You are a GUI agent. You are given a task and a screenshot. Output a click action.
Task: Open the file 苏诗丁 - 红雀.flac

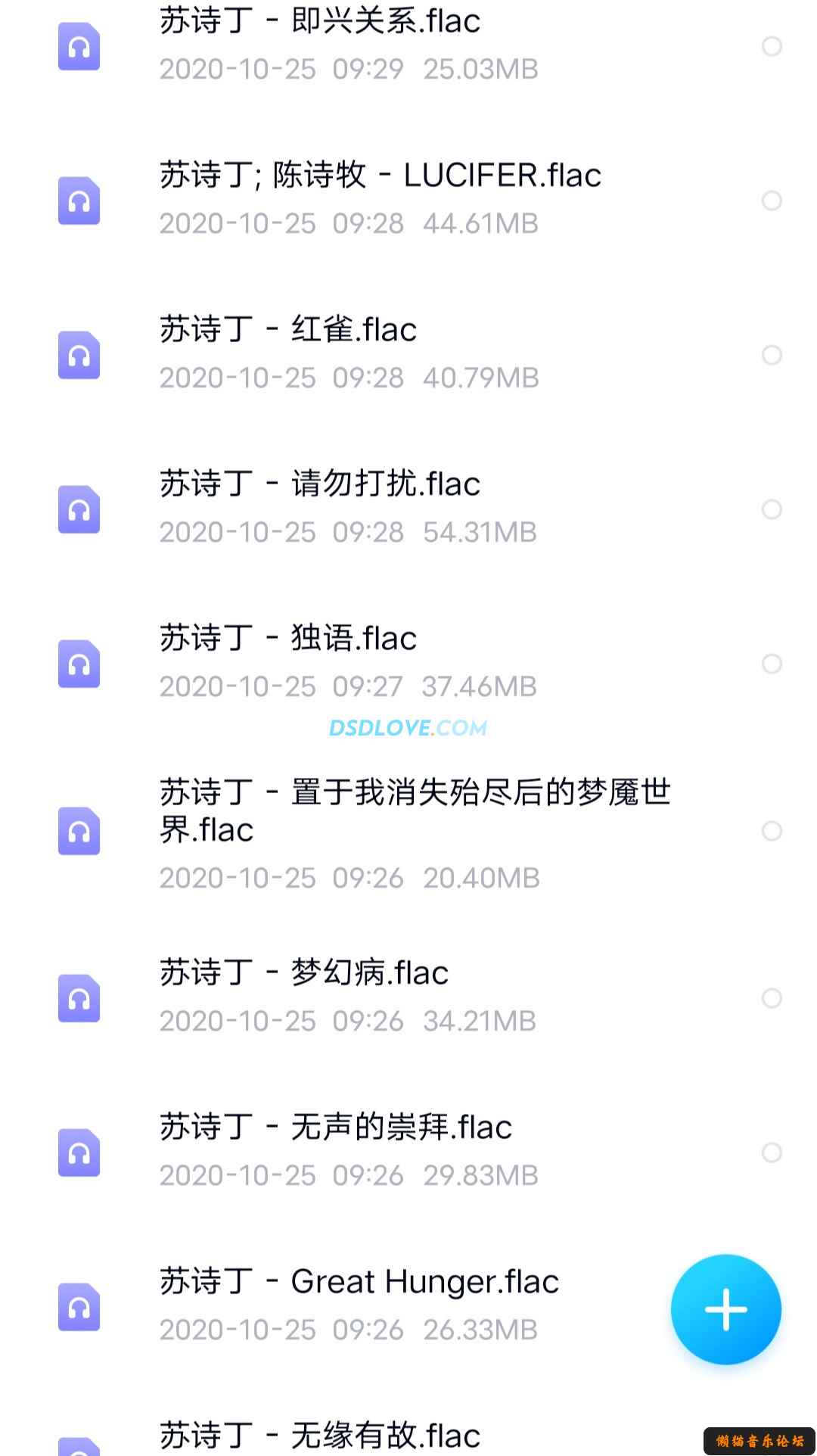(x=287, y=330)
